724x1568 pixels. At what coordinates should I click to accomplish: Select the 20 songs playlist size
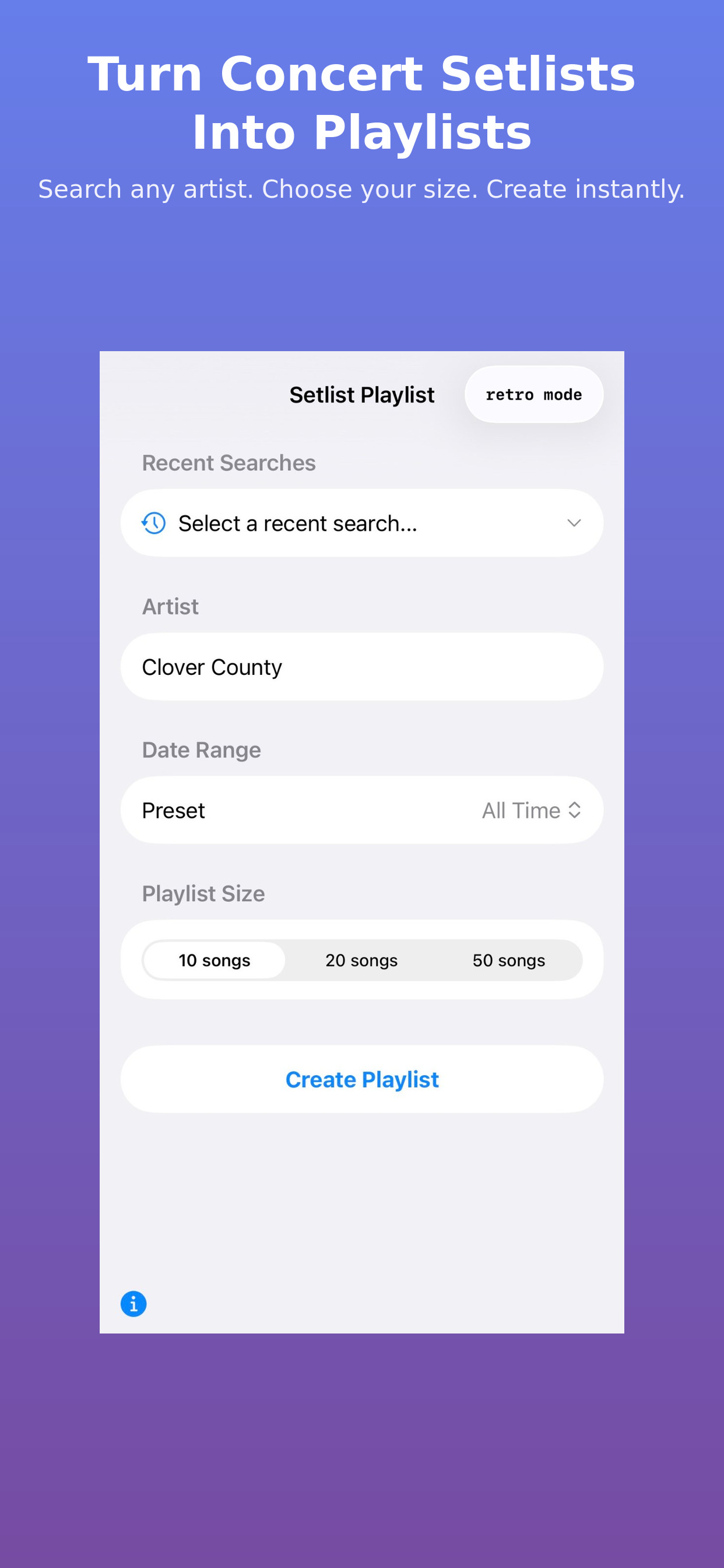pyautogui.click(x=360, y=960)
